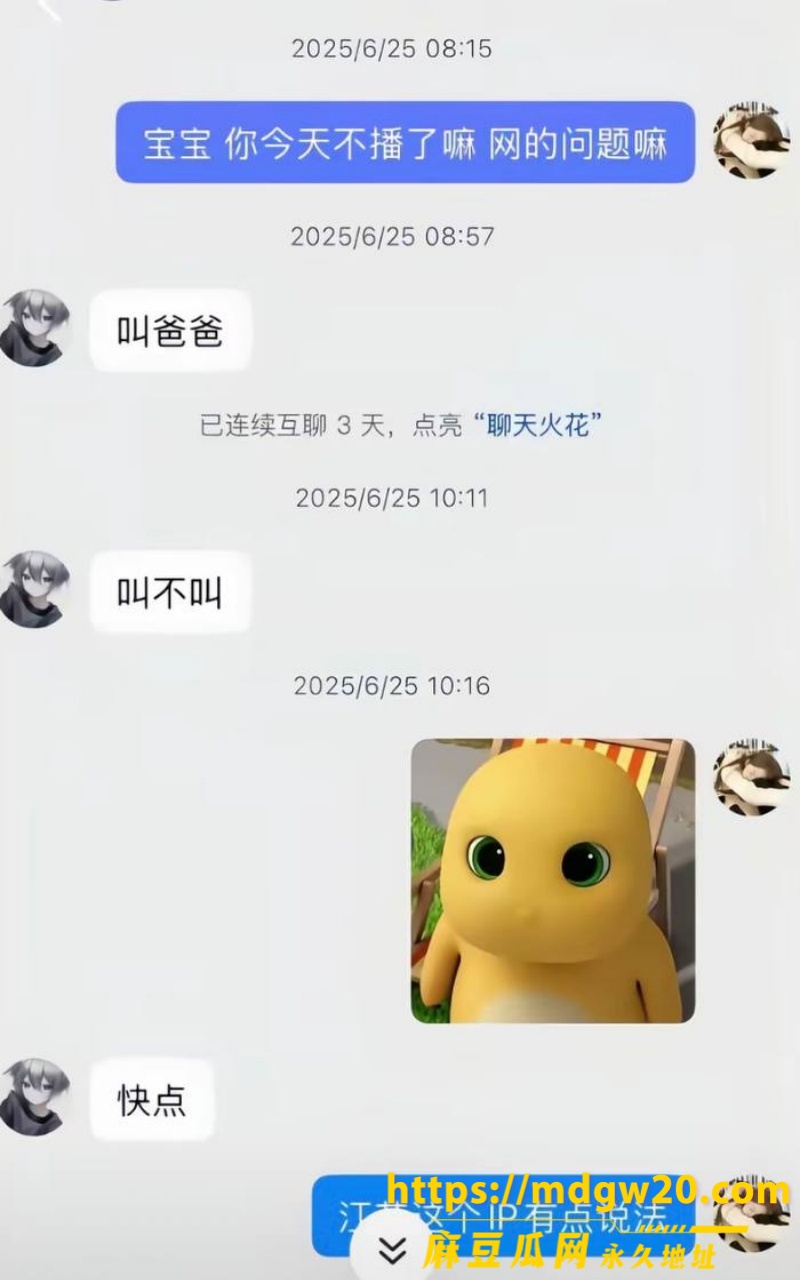This screenshot has width=800, height=1280.
Task: Open the avatar next to "快点" message
Action: click(36, 1097)
